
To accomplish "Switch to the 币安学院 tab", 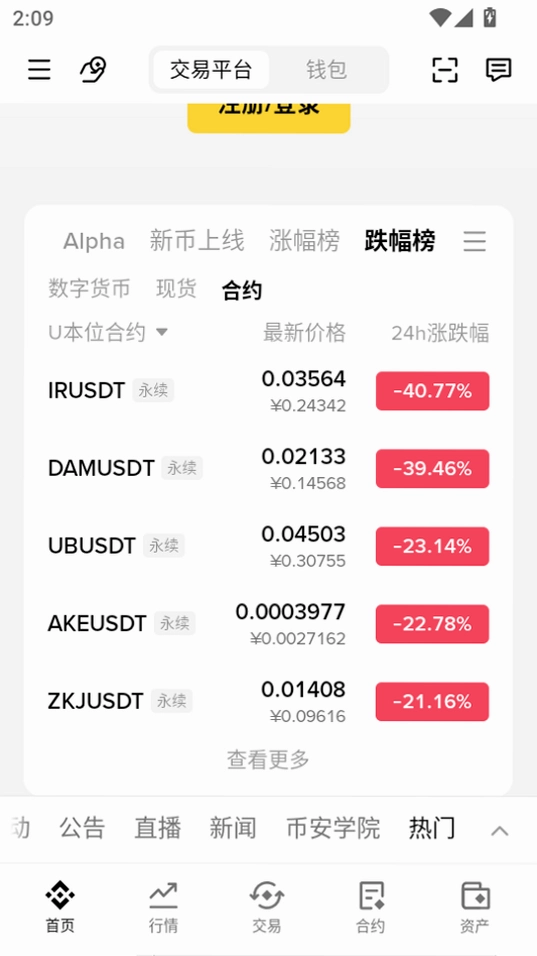I will pos(333,829).
